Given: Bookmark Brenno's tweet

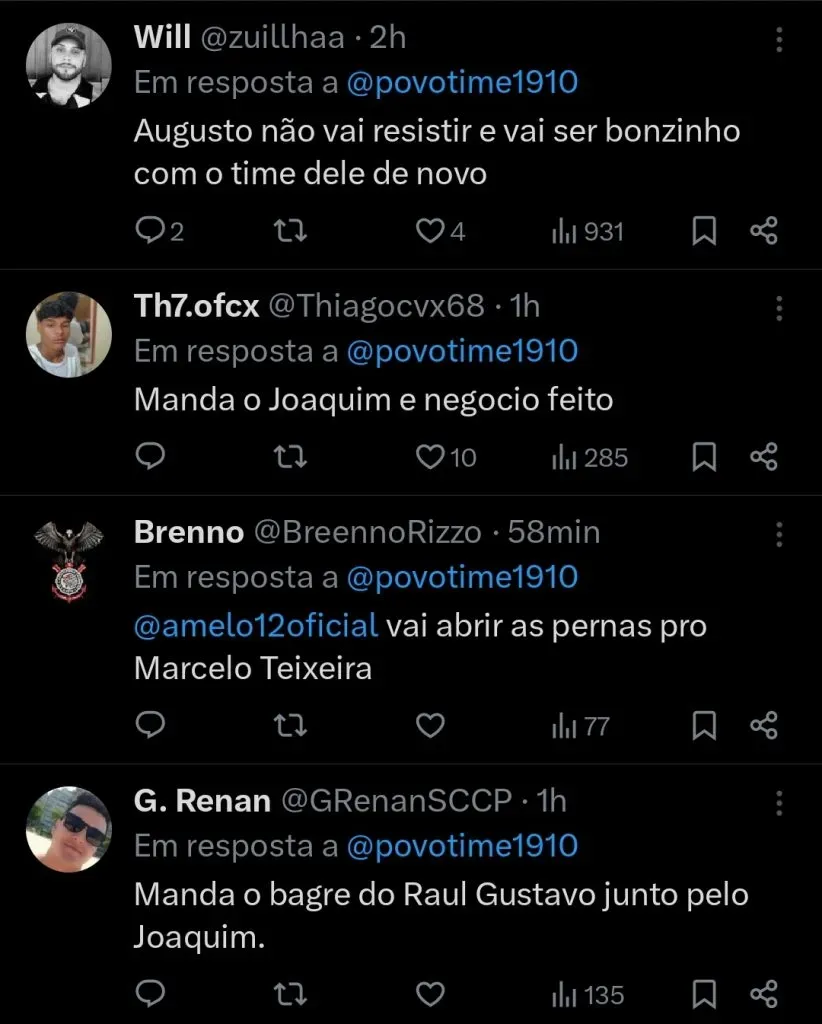Looking at the screenshot, I should 704,726.
